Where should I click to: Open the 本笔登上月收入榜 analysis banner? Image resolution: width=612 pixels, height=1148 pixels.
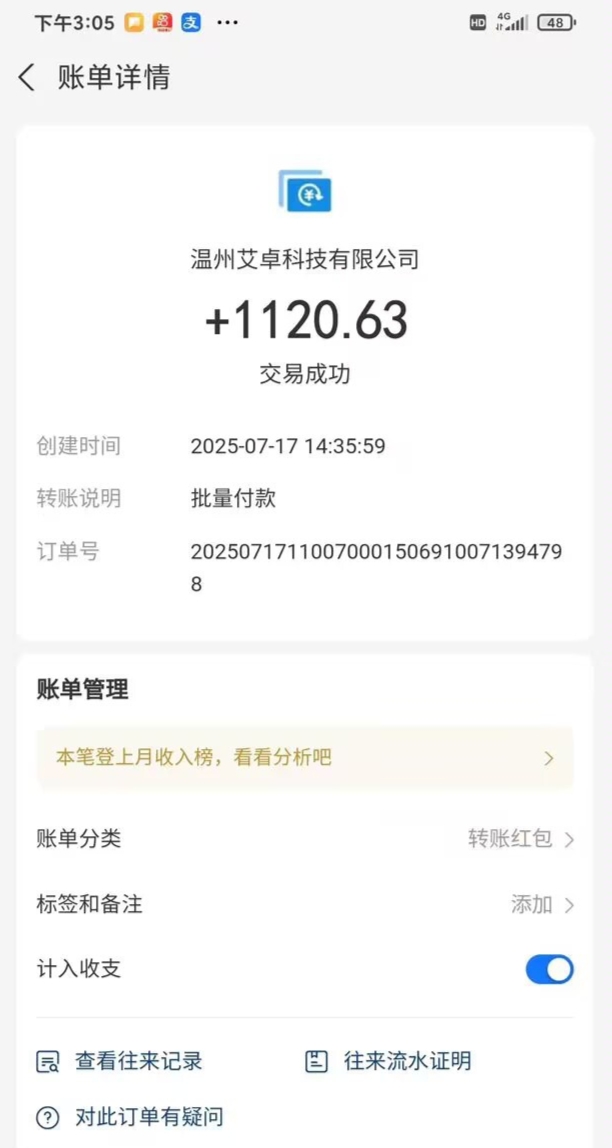[x=305, y=758]
